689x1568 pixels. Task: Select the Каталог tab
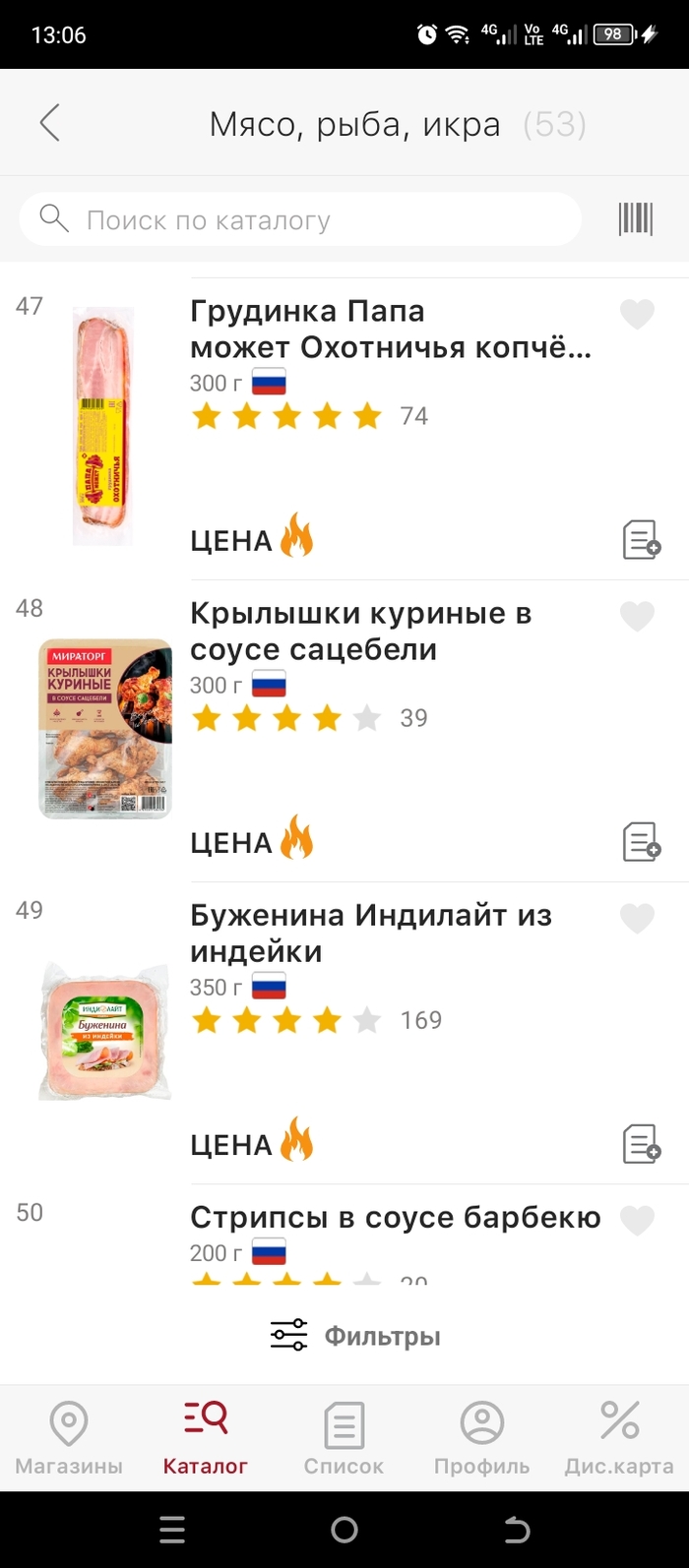(x=206, y=1438)
